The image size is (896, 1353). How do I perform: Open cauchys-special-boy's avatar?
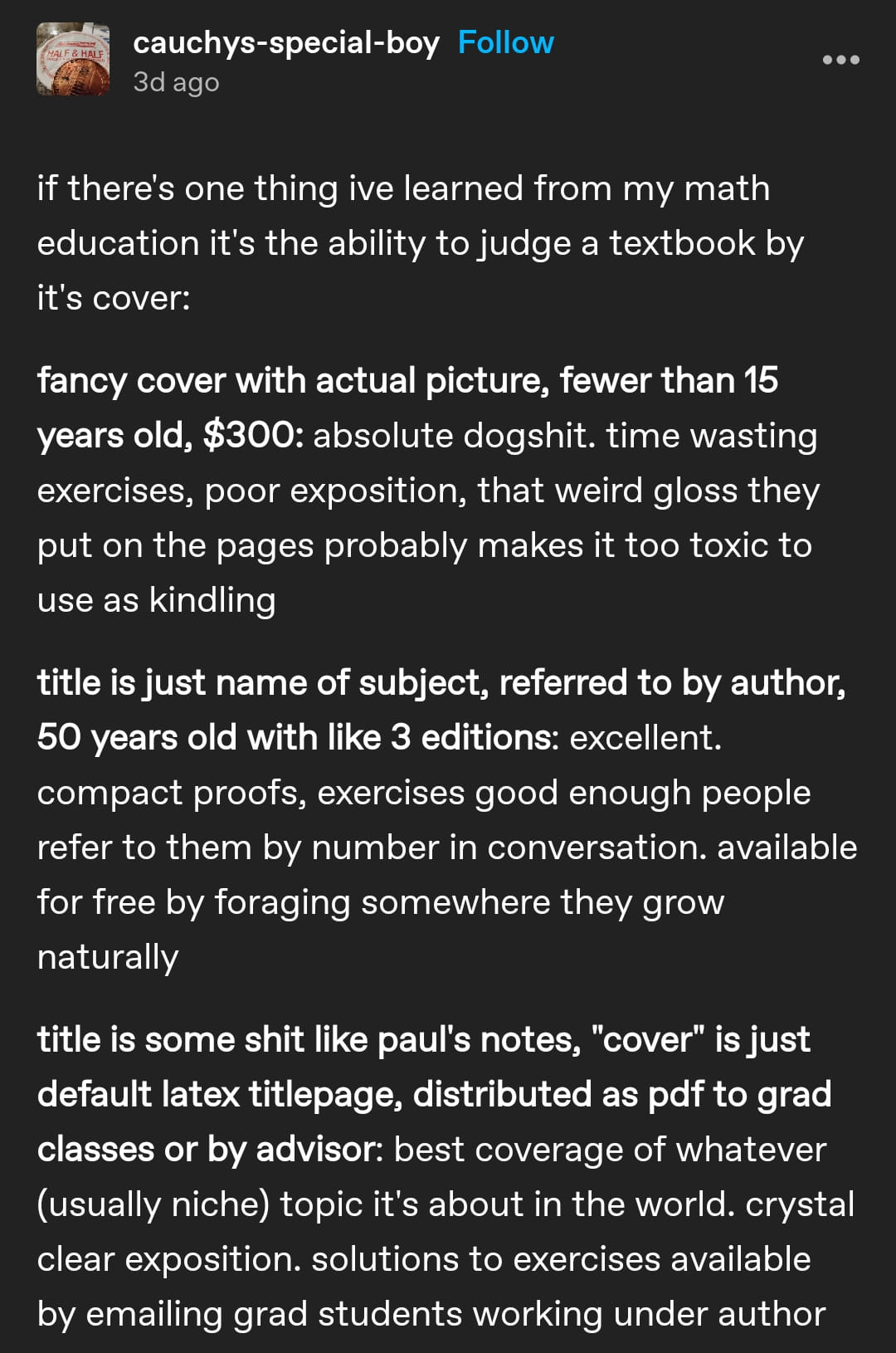pos(73,60)
